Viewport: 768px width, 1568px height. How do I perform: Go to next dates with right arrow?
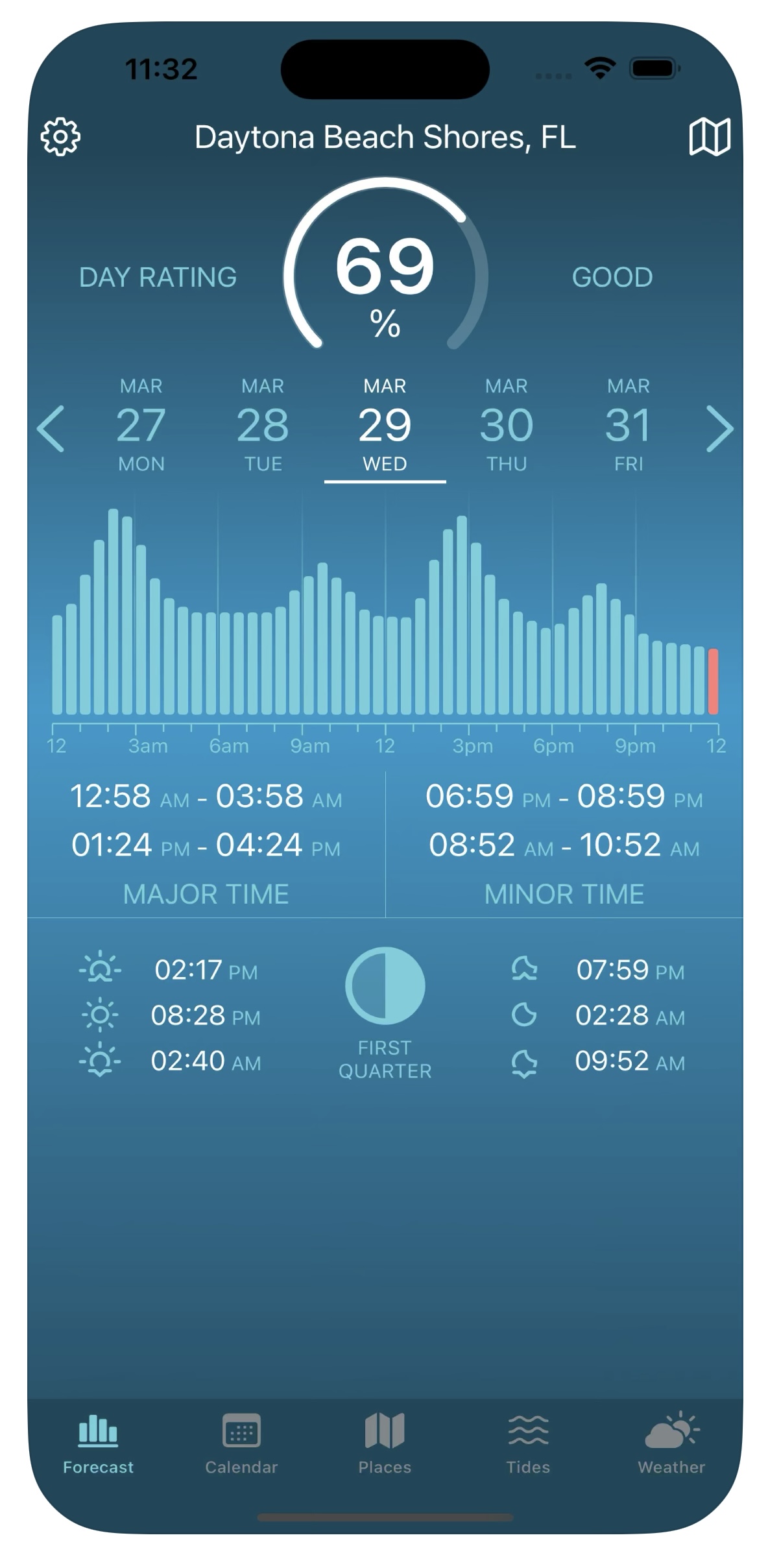click(719, 428)
